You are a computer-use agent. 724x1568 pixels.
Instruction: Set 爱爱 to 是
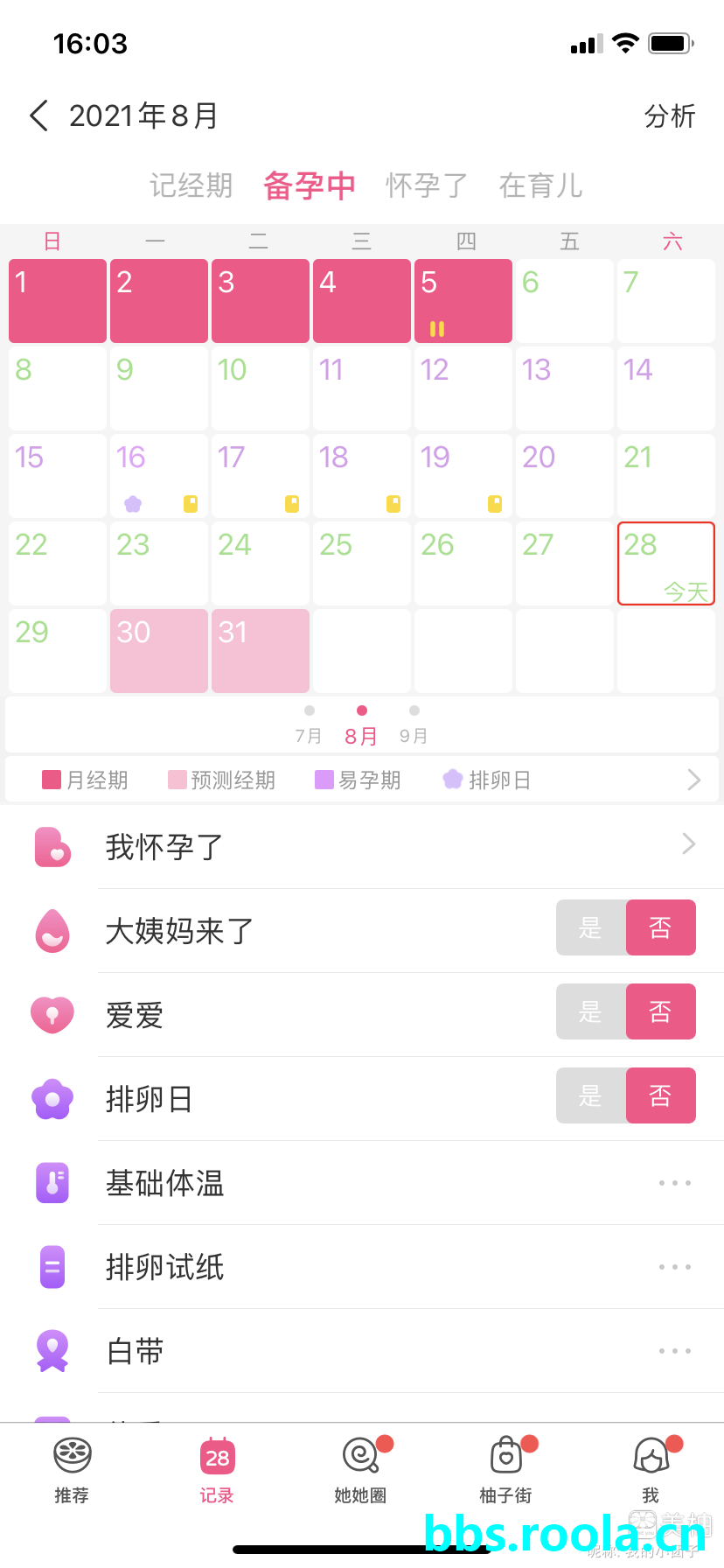[x=591, y=1011]
